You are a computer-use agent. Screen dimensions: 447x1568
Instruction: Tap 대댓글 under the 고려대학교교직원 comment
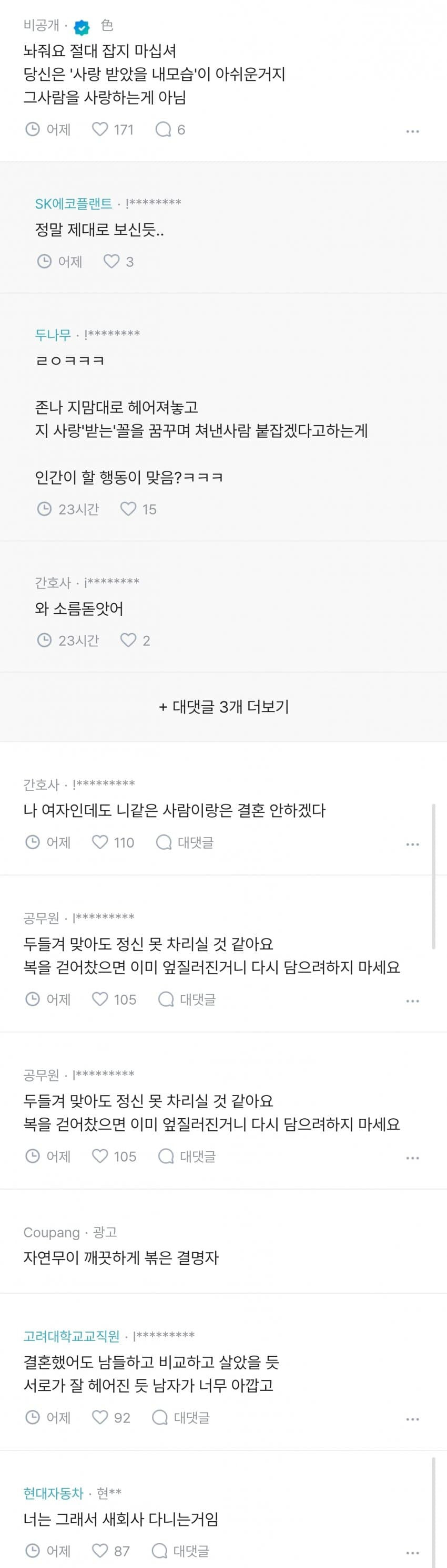pyautogui.click(x=181, y=1418)
